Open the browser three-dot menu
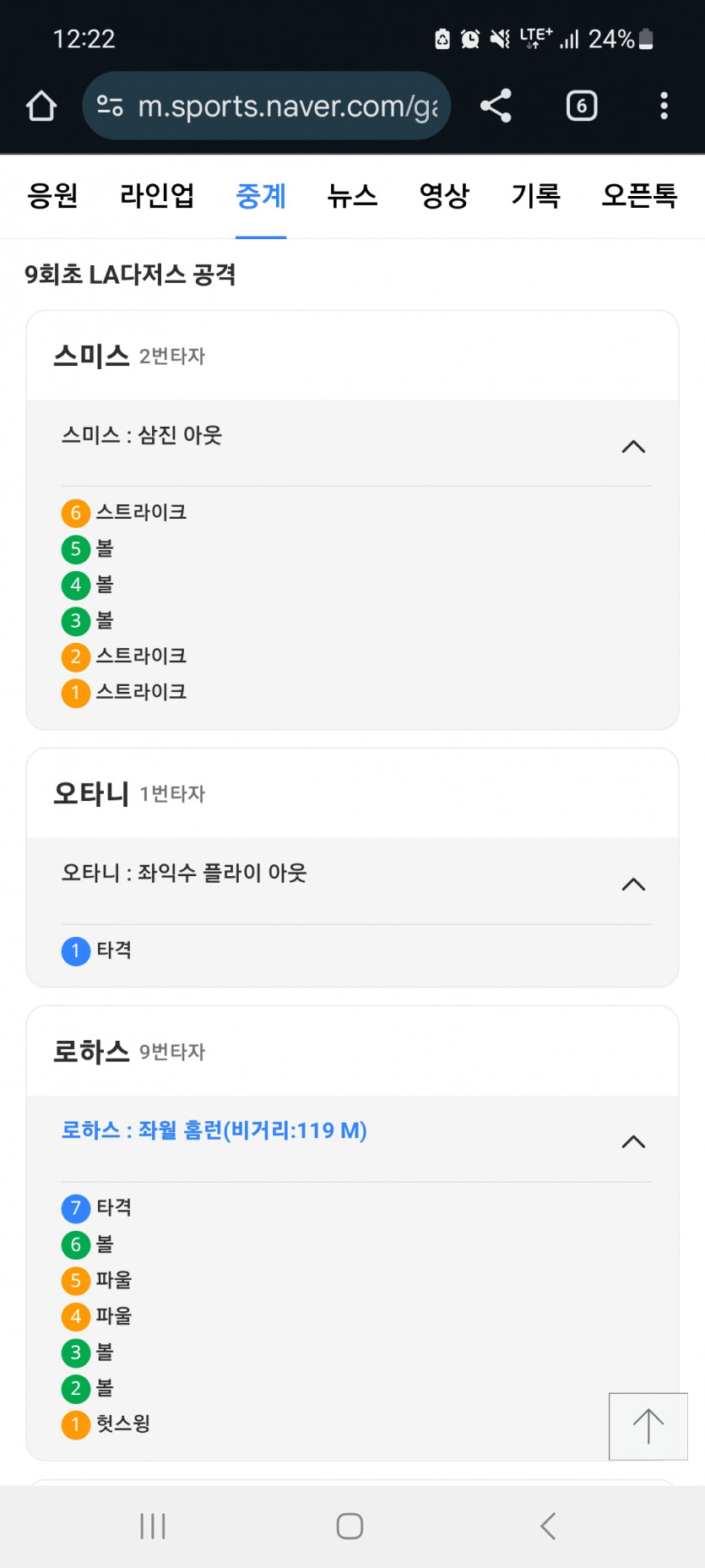This screenshot has height=1568, width=705. click(664, 105)
